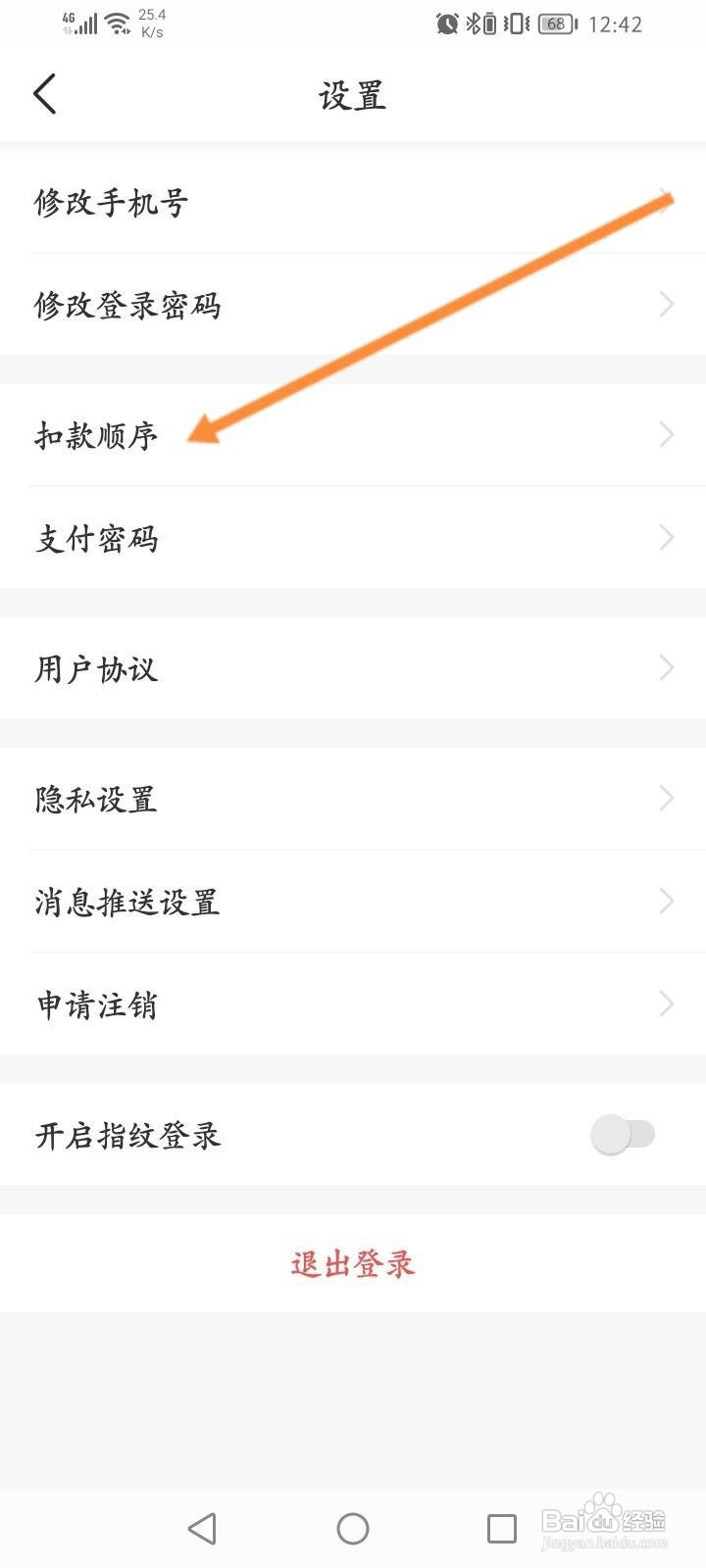Open 扣款顺序 settings
Screen dimensions: 706x1568
pos(353,434)
